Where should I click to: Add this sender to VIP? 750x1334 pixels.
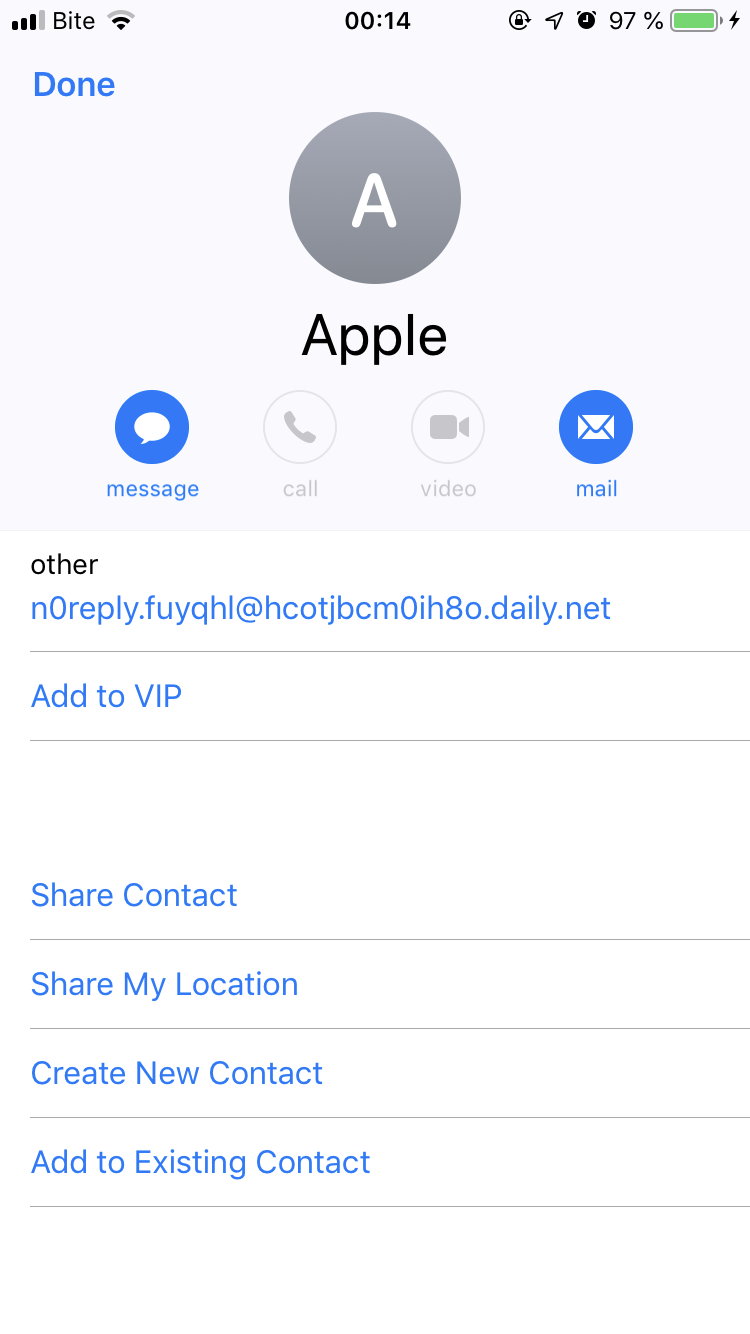pyautogui.click(x=107, y=696)
